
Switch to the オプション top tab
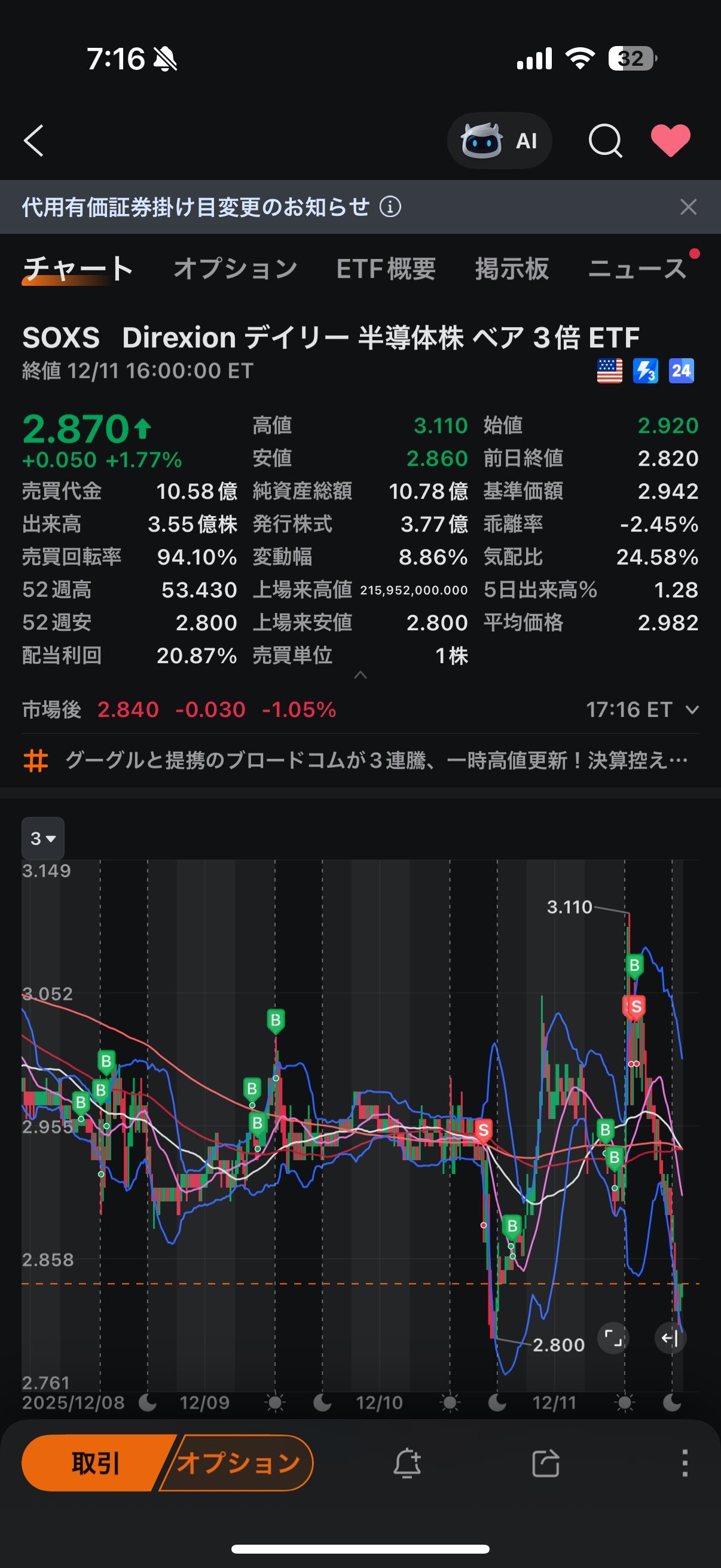236,269
